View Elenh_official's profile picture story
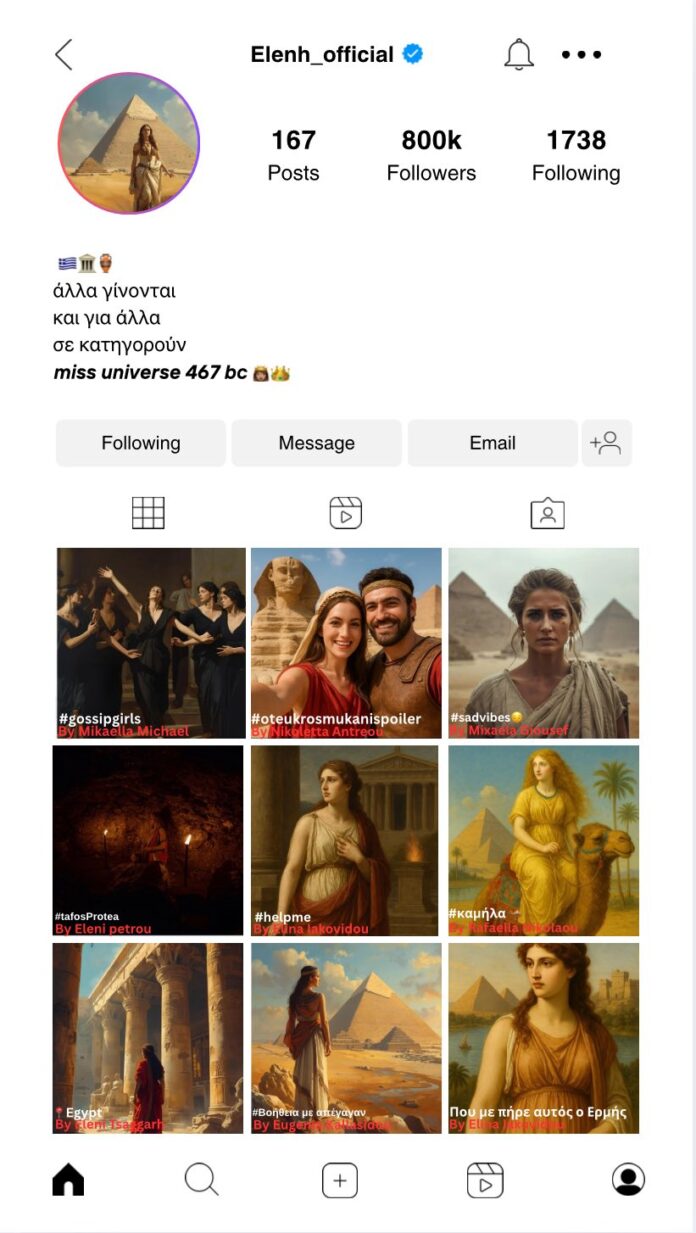Image resolution: width=696 pixels, height=1233 pixels. pyautogui.click(x=129, y=143)
